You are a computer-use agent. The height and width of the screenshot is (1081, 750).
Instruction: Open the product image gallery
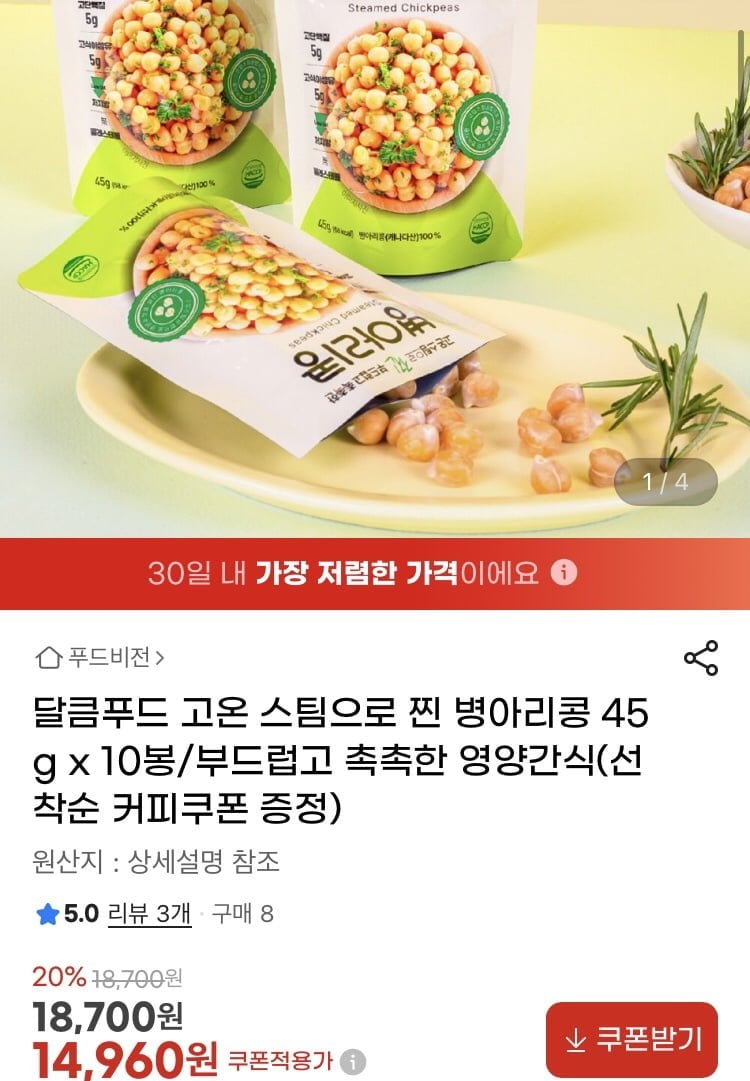point(375,270)
